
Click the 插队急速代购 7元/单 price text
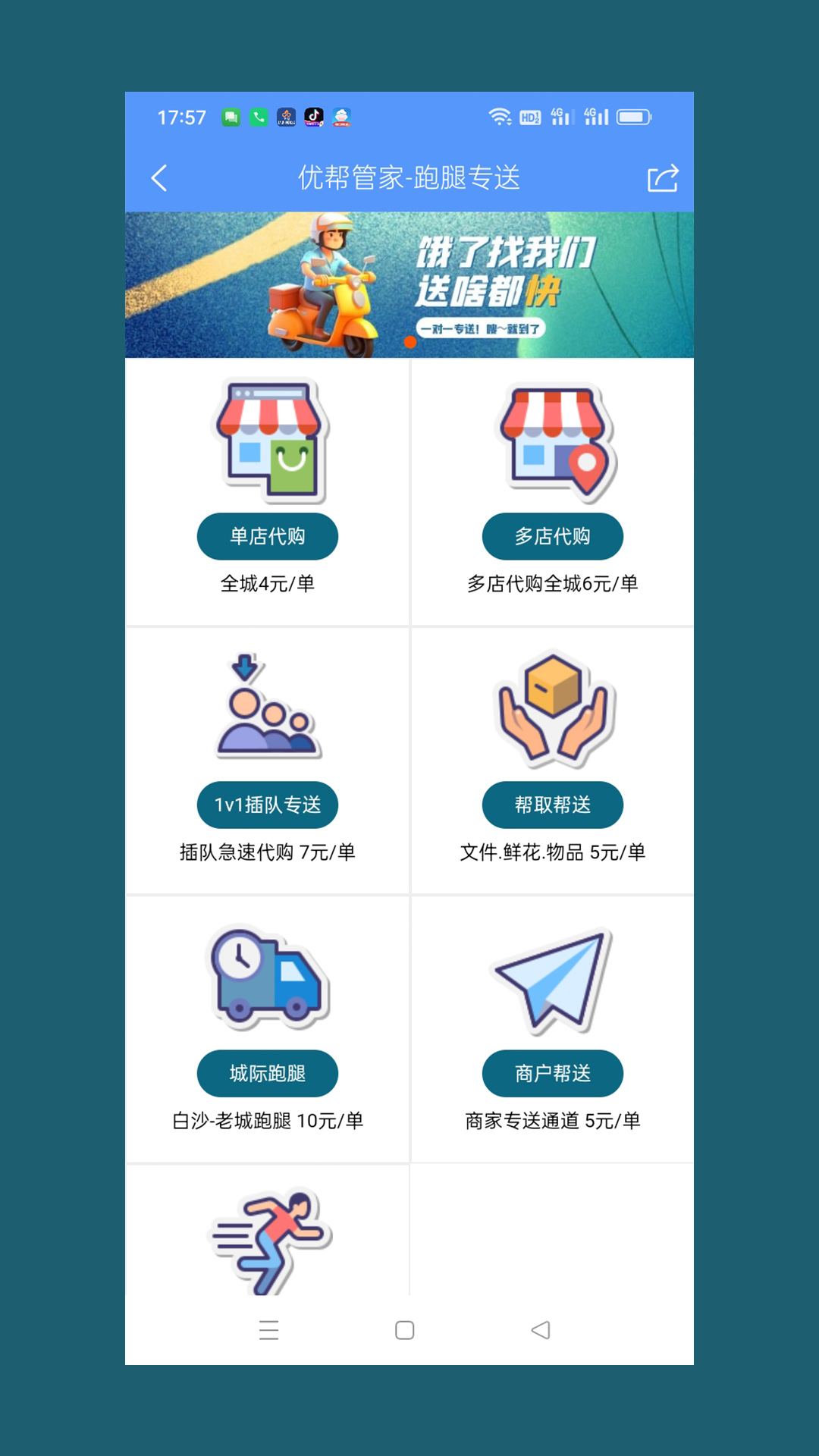pos(267,852)
